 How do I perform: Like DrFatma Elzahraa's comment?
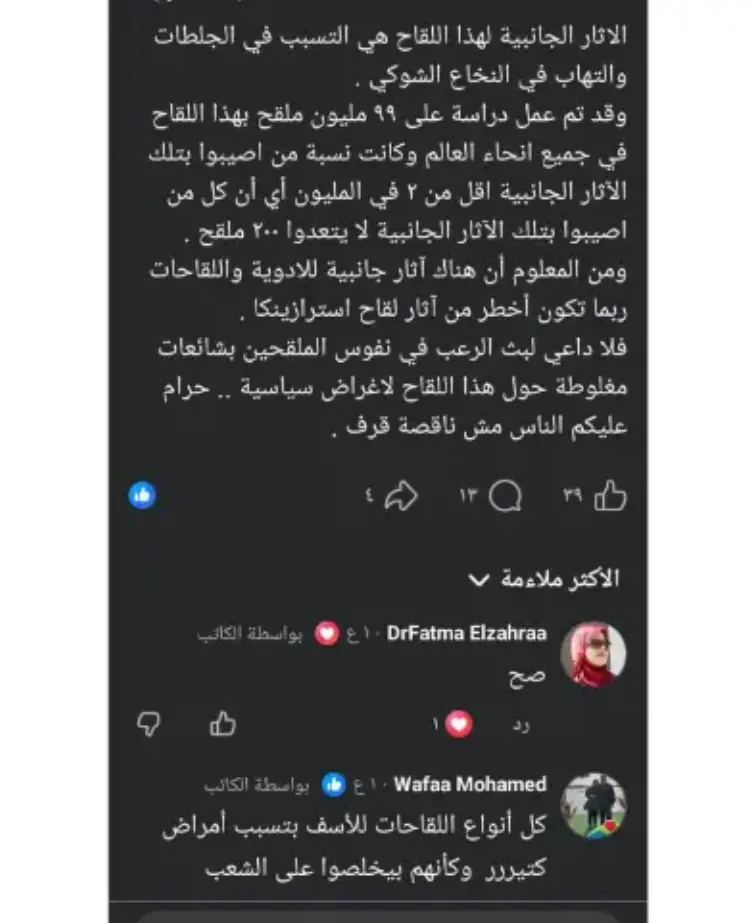pyautogui.click(x=223, y=723)
